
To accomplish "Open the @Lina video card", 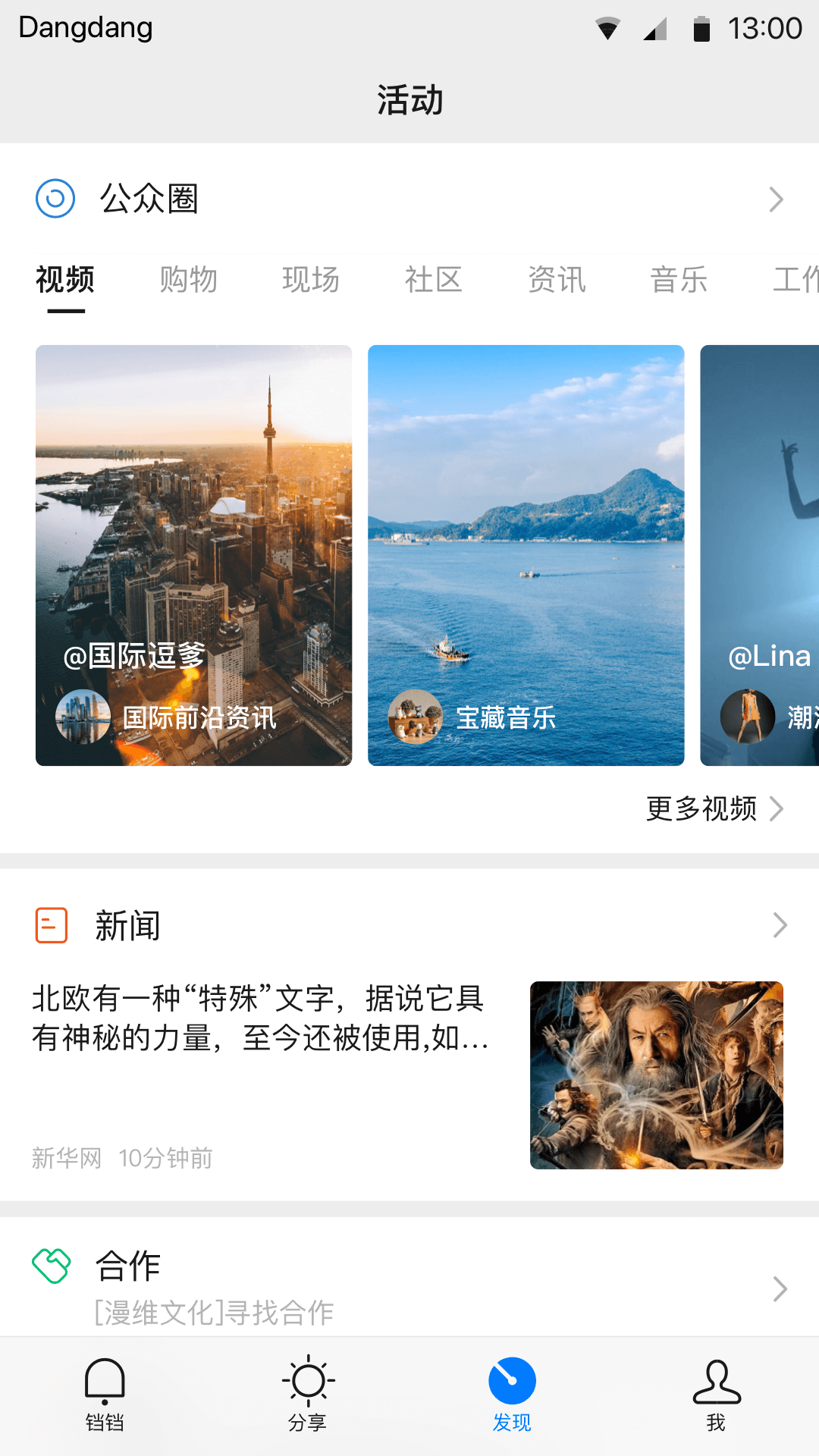I will (760, 555).
